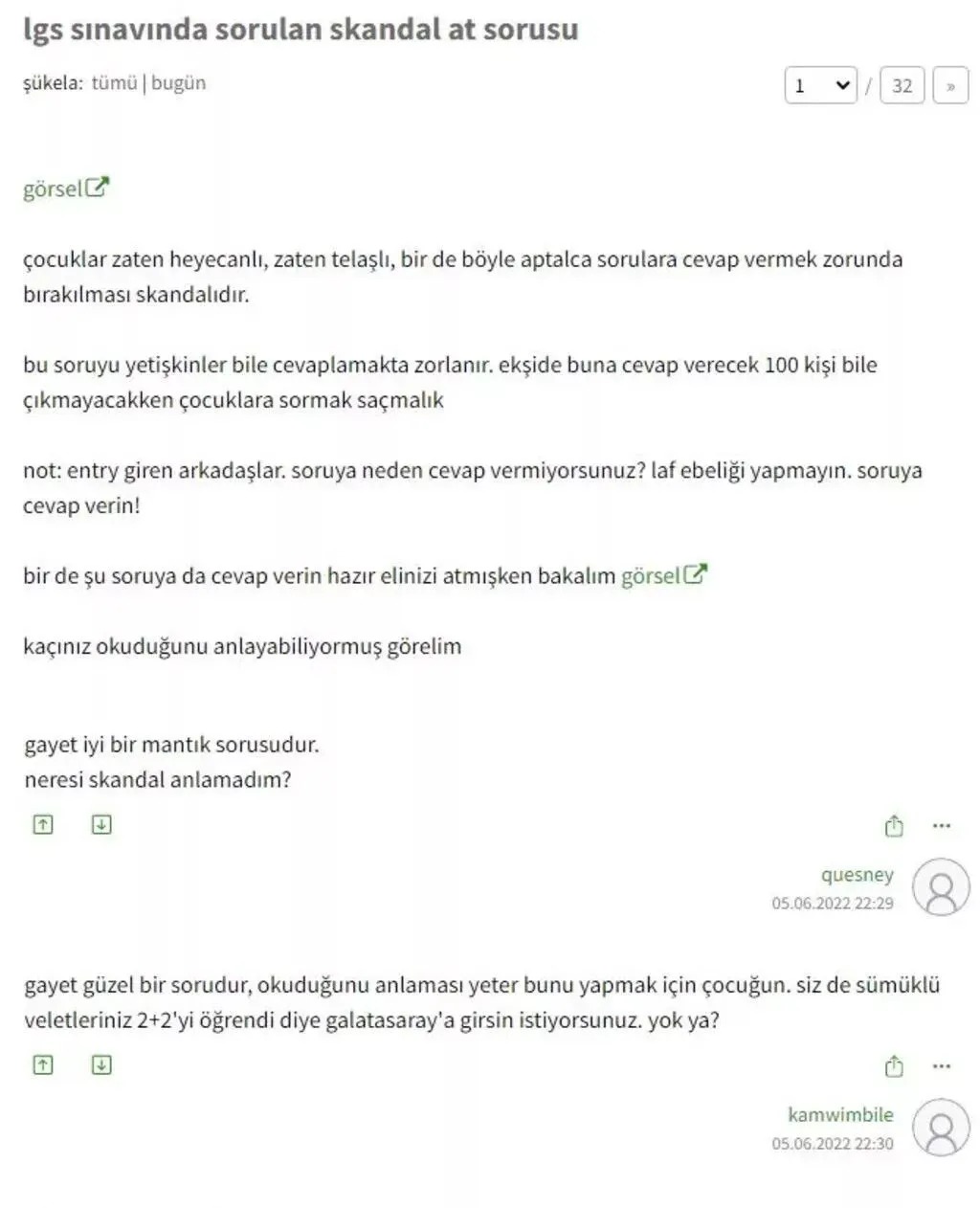980x1208 pixels.
Task: Downvote kamwimbile's entry
Action: [x=101, y=1064]
